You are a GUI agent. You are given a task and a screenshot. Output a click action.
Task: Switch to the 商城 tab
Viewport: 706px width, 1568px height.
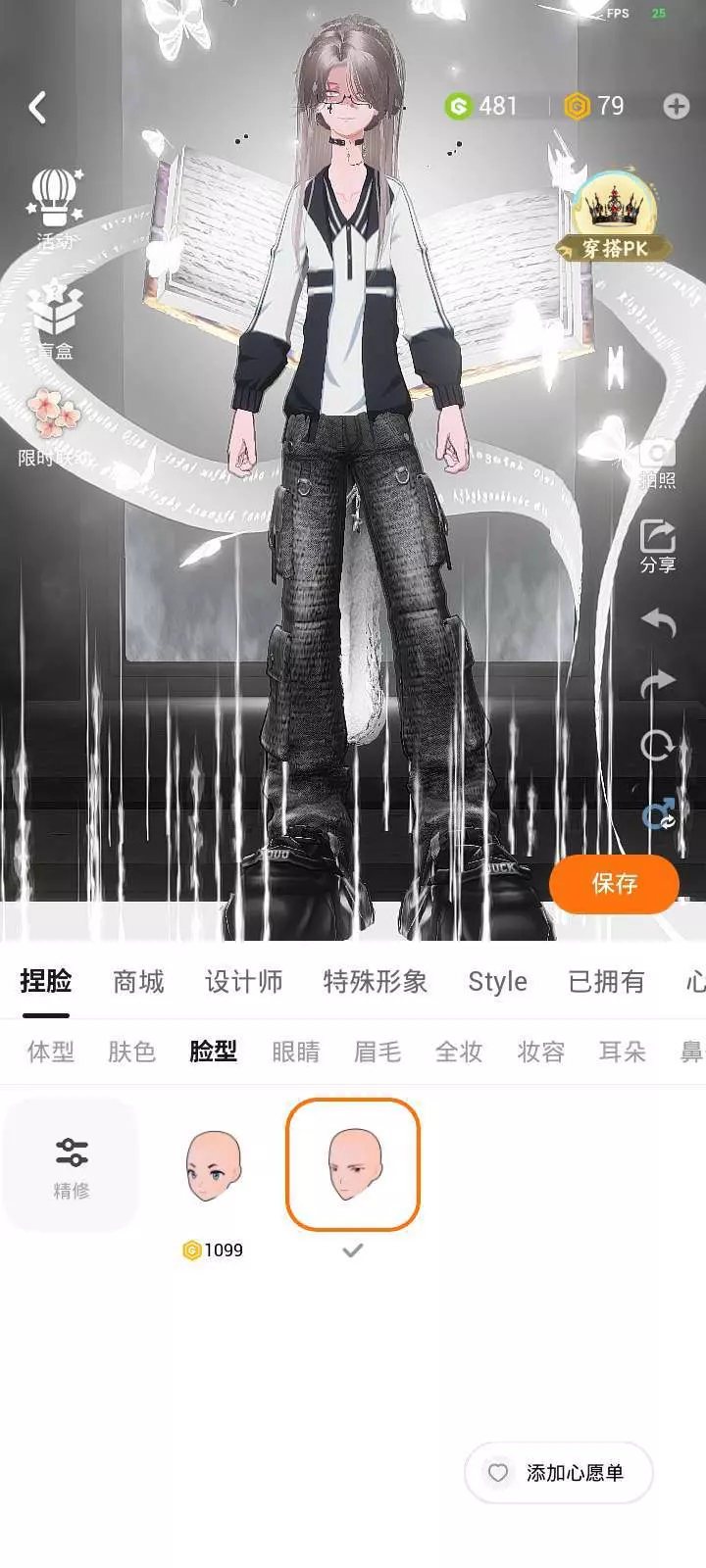pyautogui.click(x=138, y=982)
